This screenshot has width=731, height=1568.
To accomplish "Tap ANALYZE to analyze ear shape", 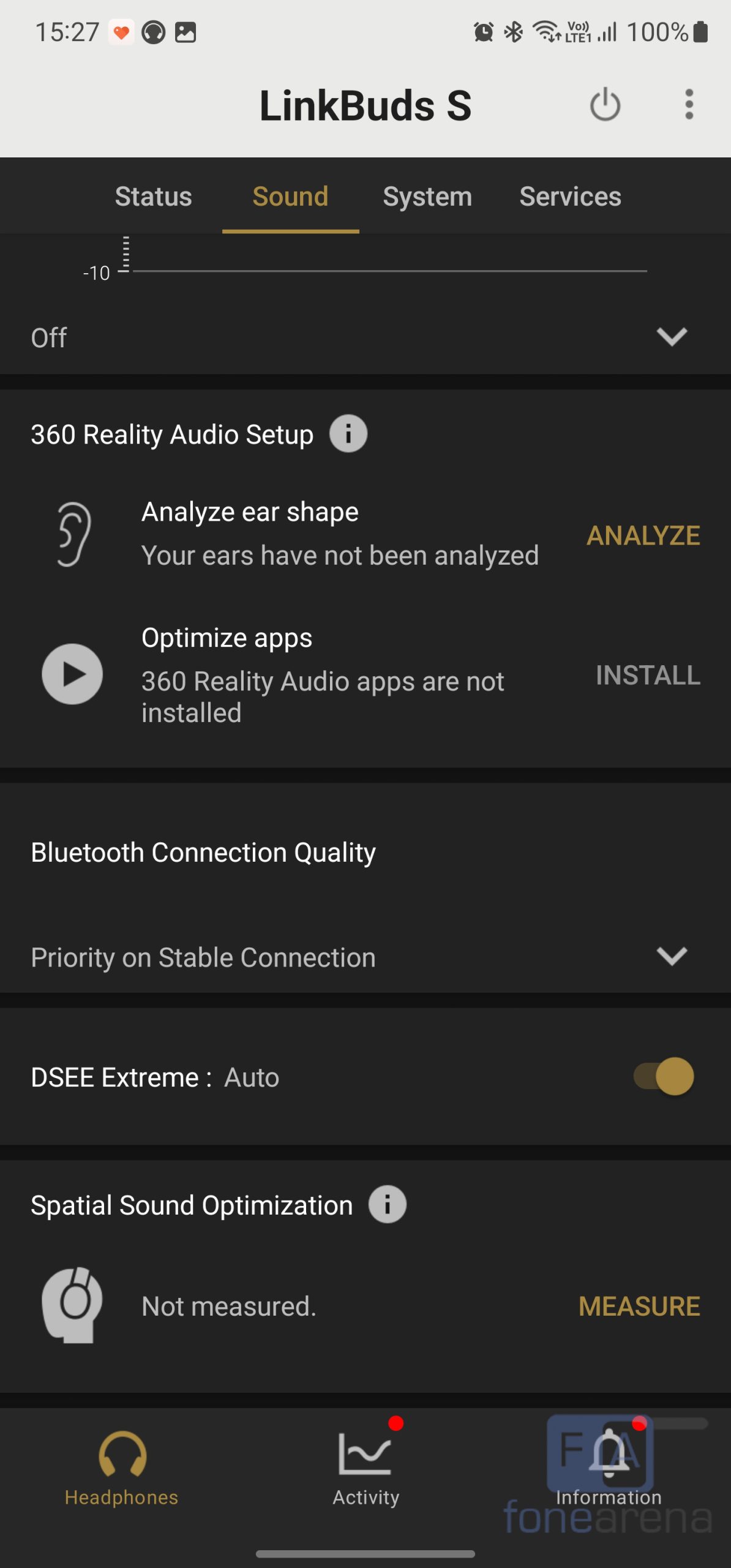I will point(643,535).
